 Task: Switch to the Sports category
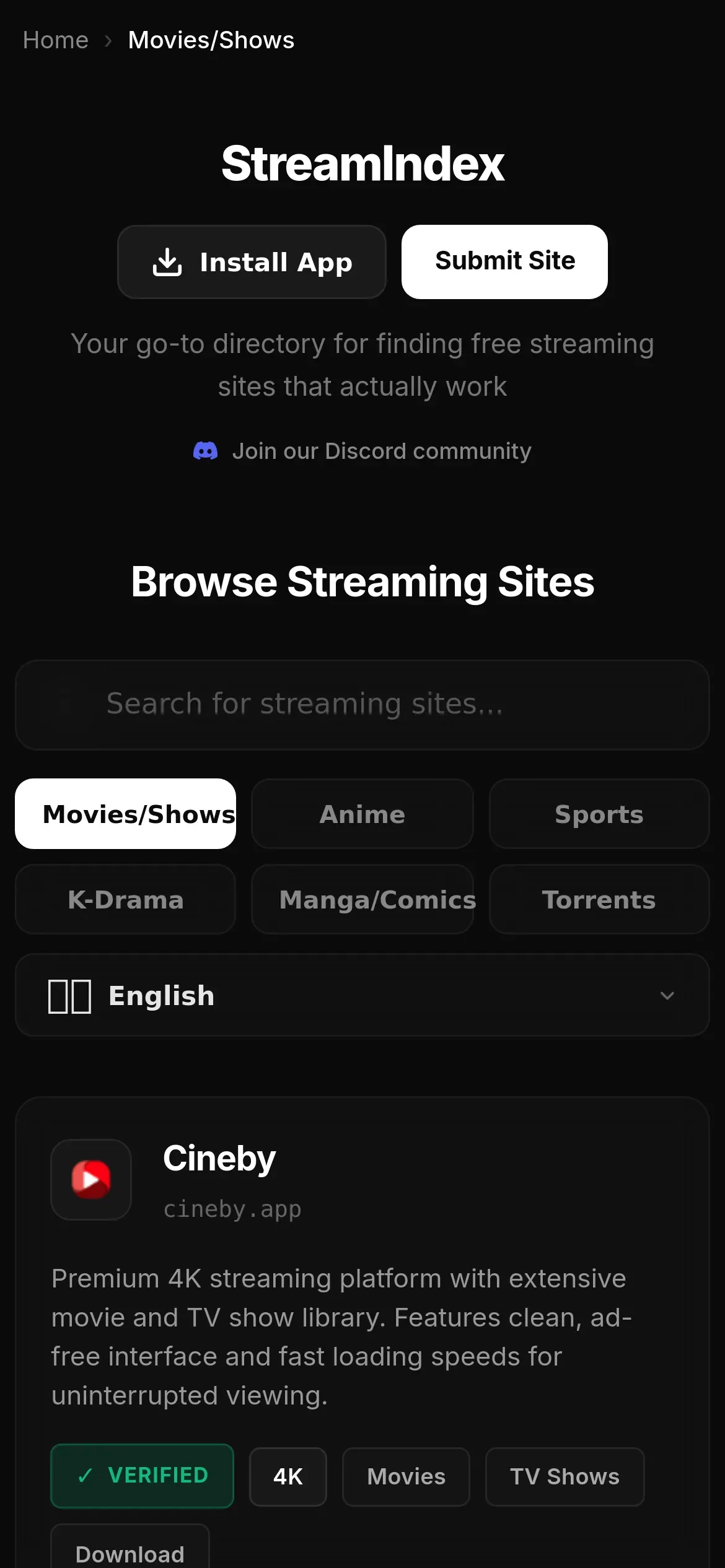pyautogui.click(x=599, y=814)
